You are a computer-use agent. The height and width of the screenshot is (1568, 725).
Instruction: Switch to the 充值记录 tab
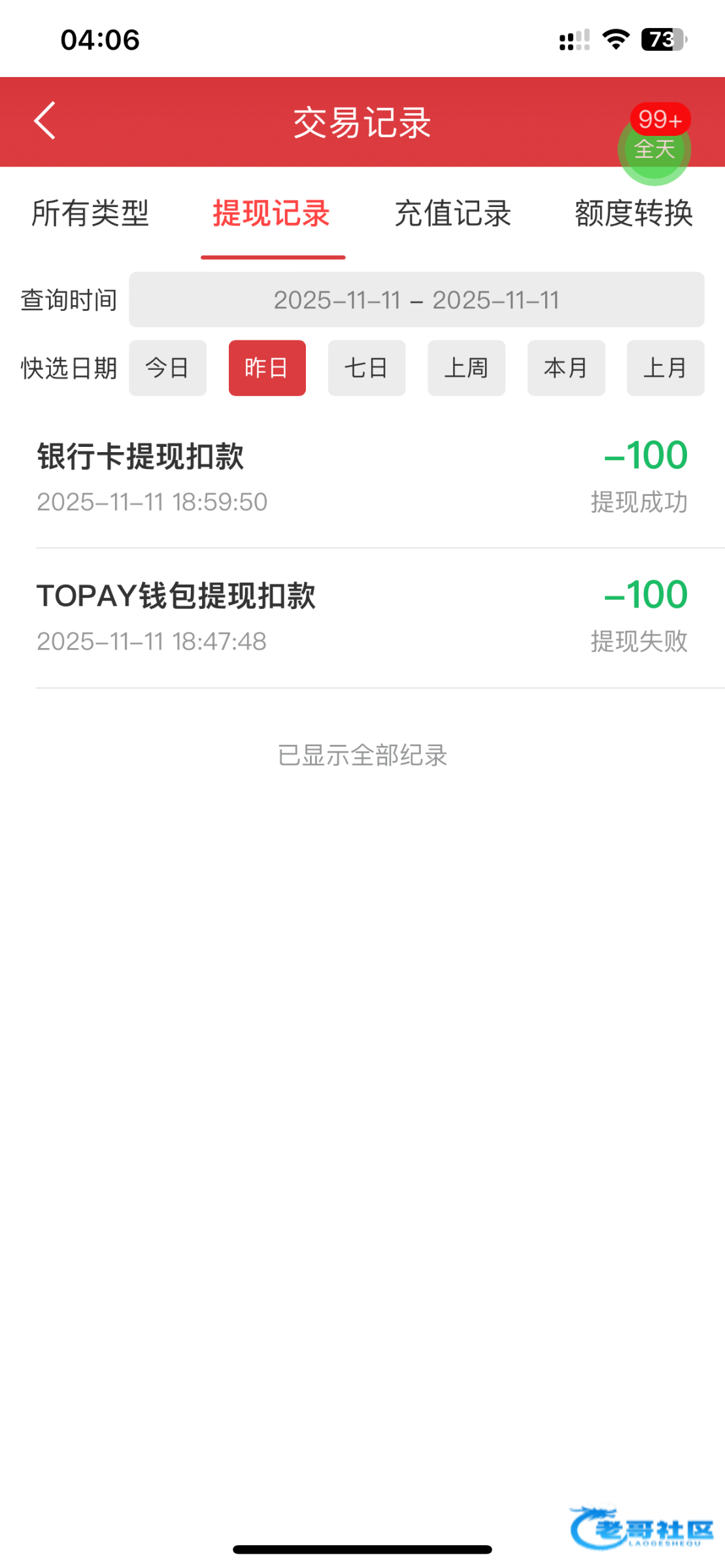pyautogui.click(x=452, y=214)
